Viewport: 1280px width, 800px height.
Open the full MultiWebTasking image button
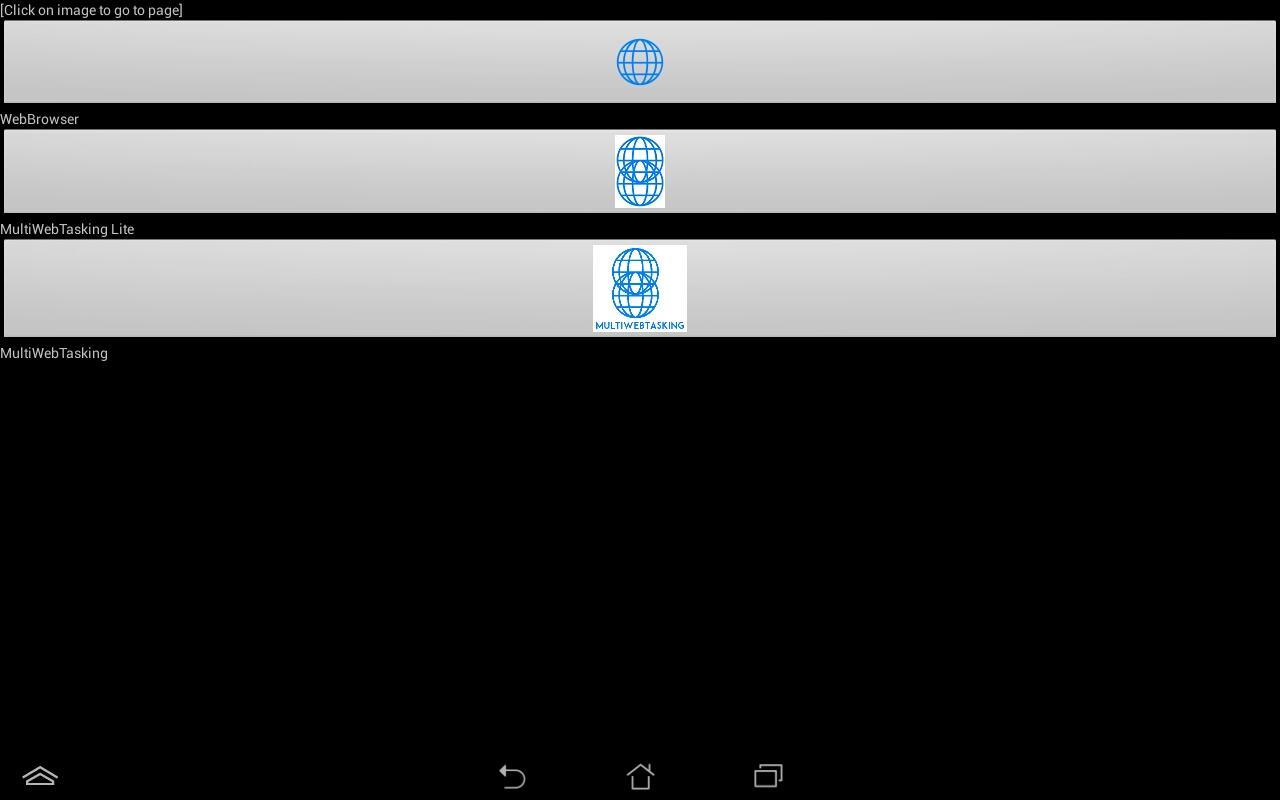(640, 288)
